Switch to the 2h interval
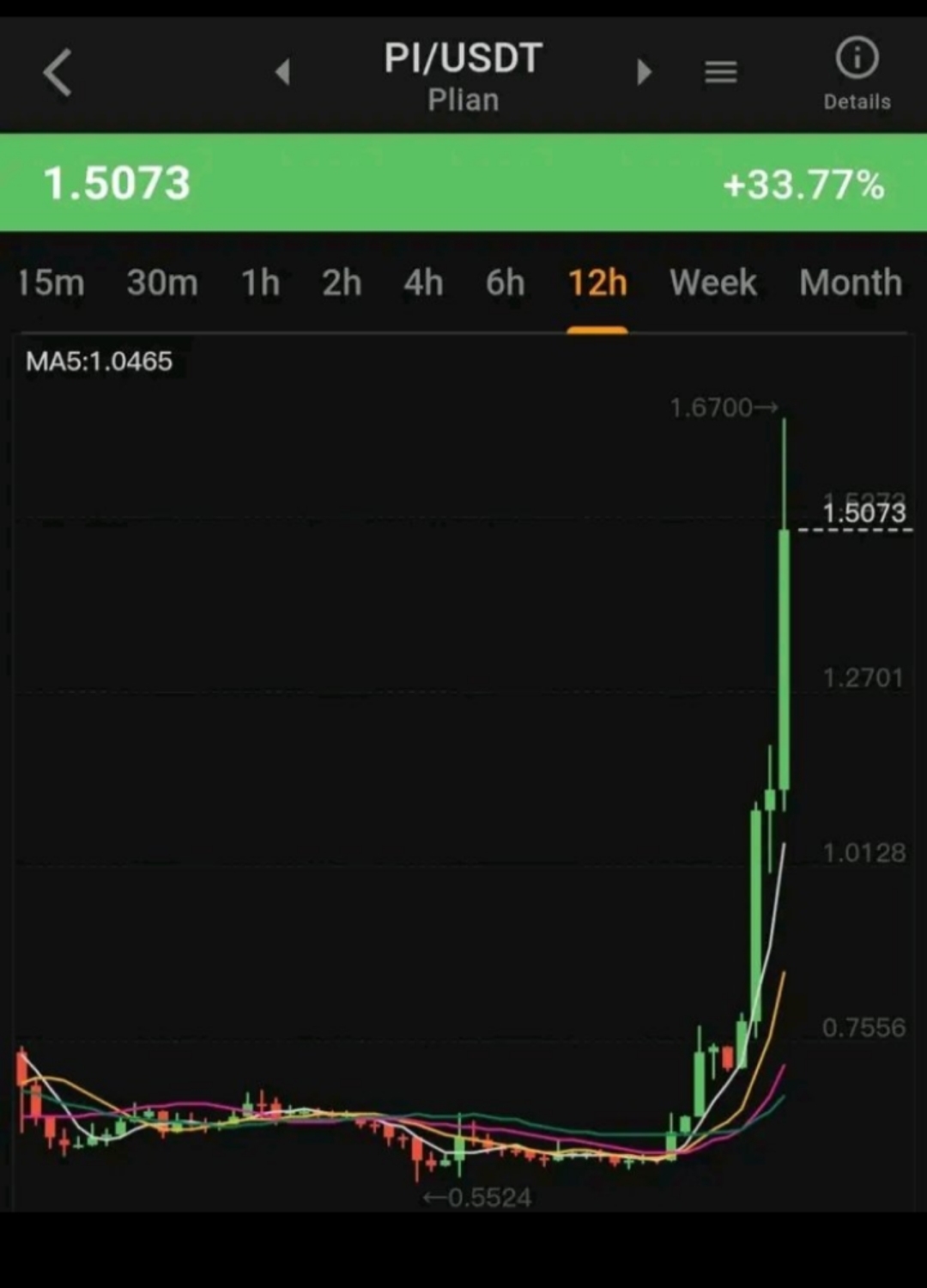 click(342, 283)
